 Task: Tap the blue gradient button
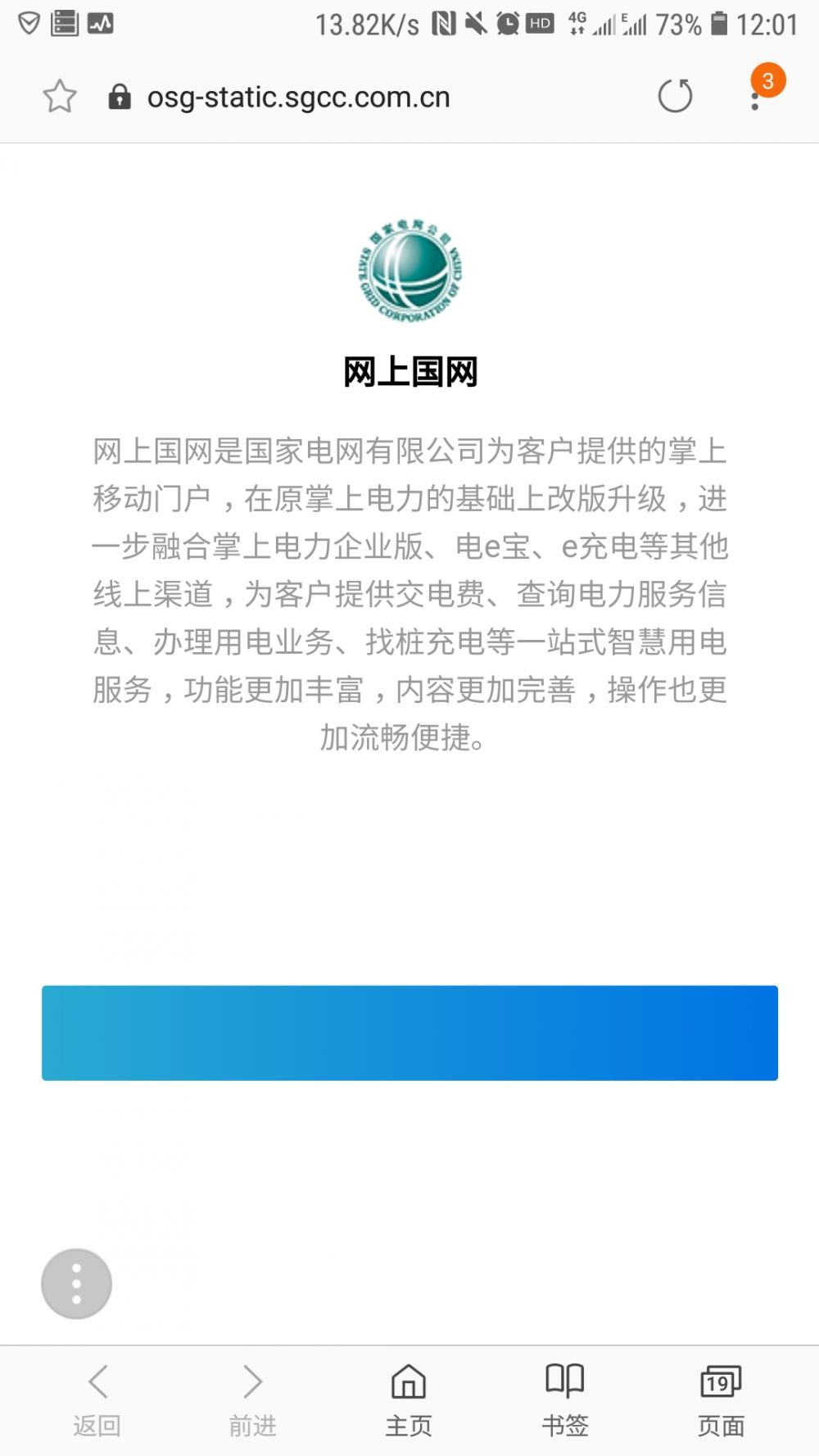[x=409, y=1032]
